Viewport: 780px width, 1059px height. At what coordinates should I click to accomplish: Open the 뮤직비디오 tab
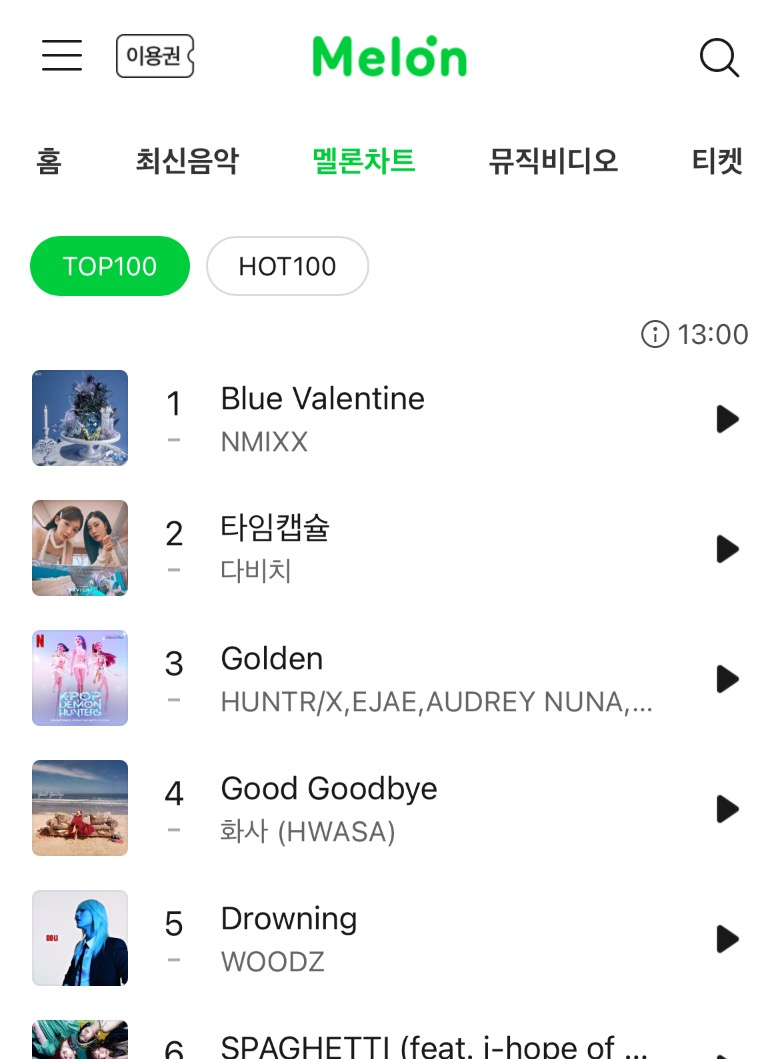pos(553,160)
